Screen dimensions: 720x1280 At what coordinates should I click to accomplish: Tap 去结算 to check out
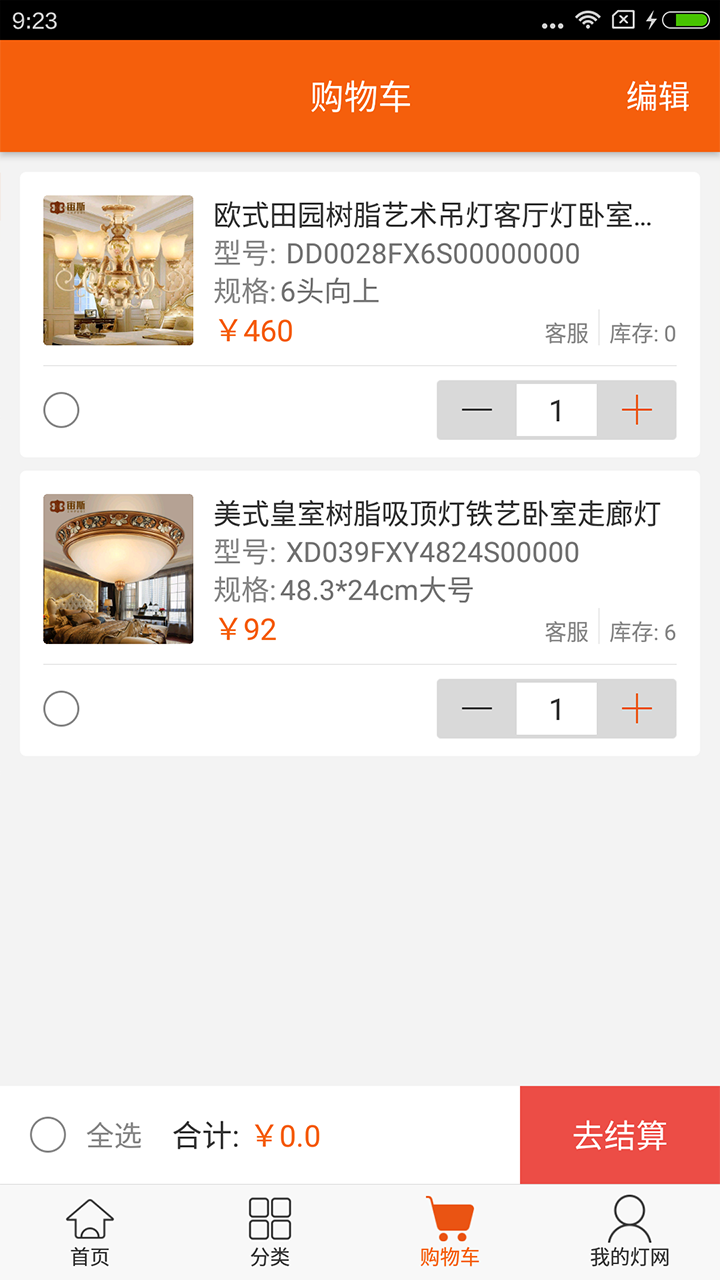(620, 1135)
